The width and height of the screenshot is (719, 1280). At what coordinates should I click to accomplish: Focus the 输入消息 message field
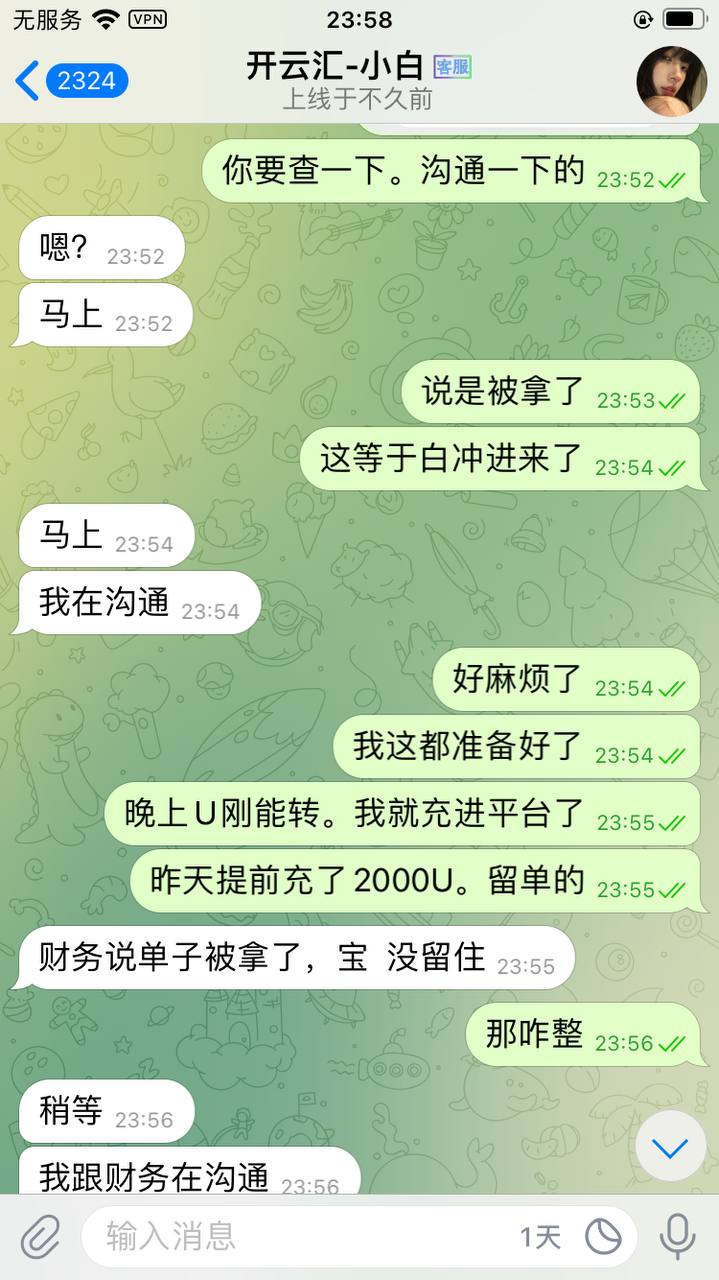coord(300,1237)
